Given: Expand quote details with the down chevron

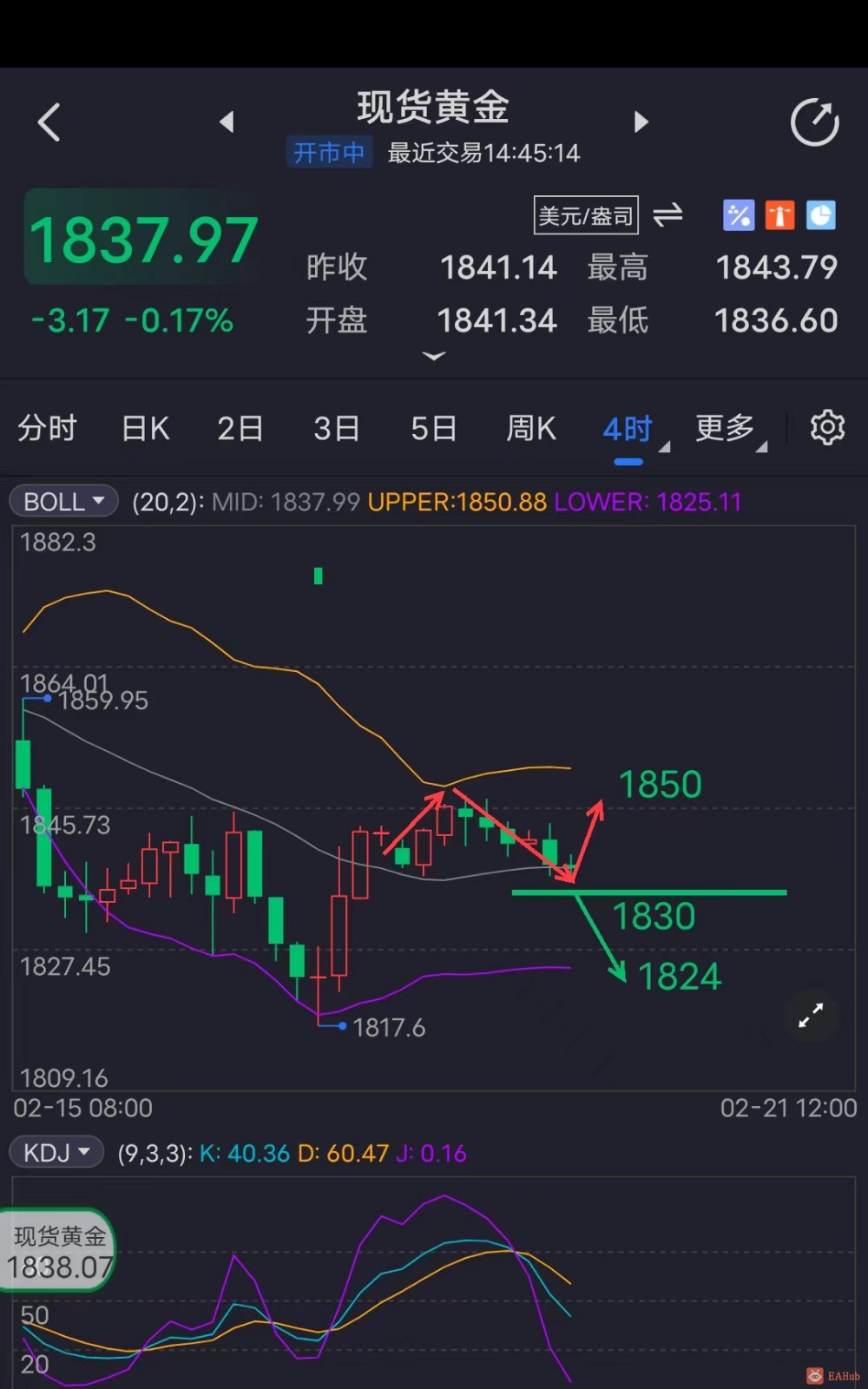Looking at the screenshot, I should click(x=433, y=356).
